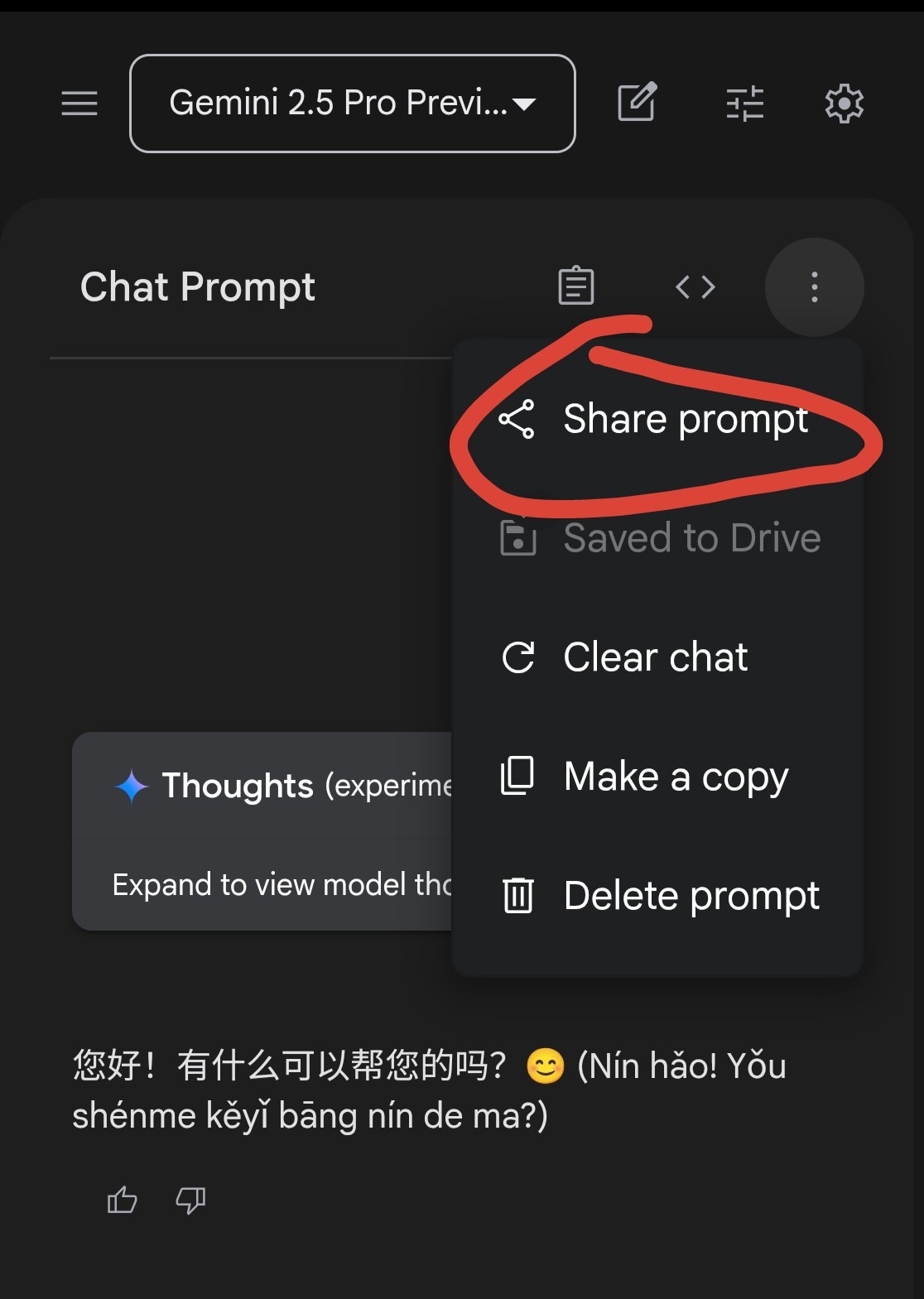This screenshot has width=924, height=1299.
Task: Give the response a thumbs down
Action: (190, 1200)
